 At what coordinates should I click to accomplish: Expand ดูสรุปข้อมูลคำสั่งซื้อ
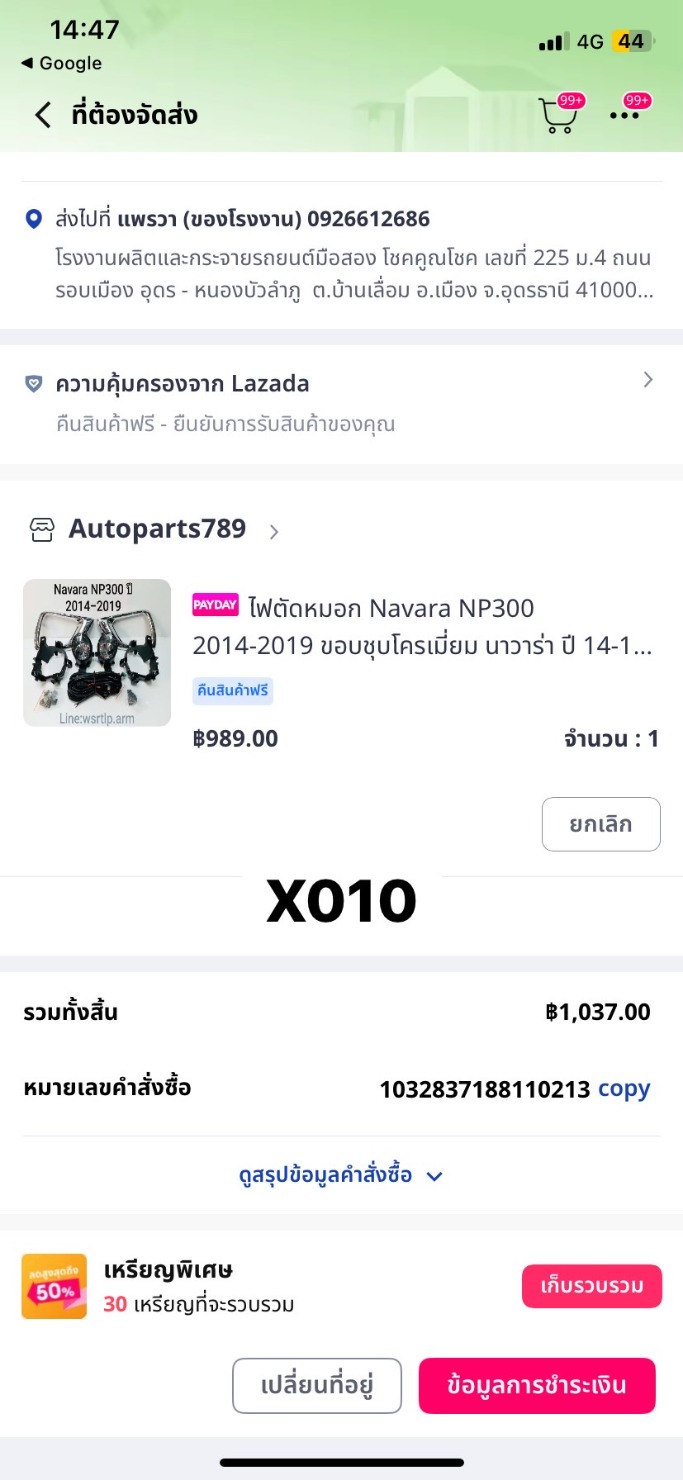pyautogui.click(x=340, y=1175)
